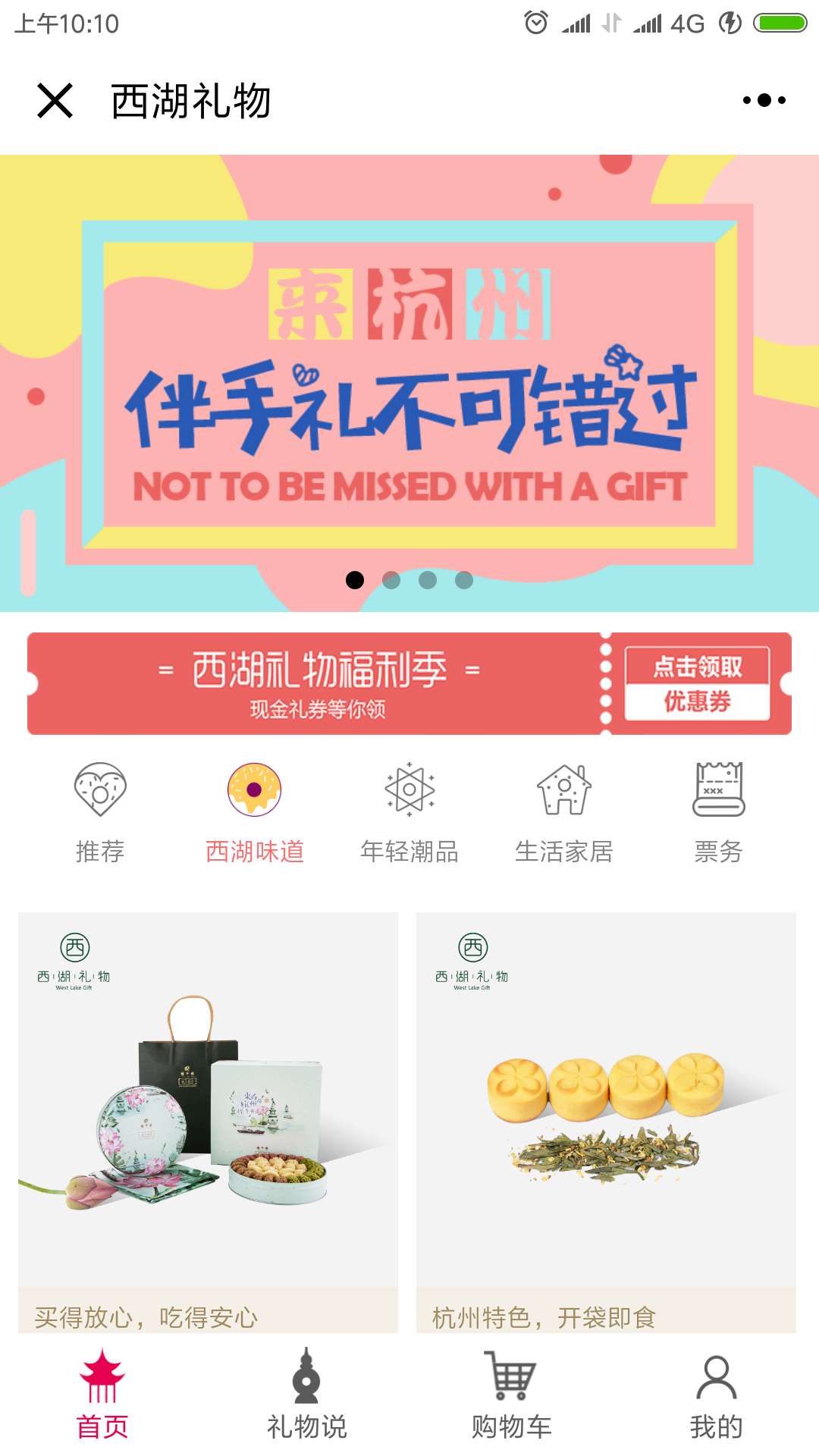Open the three-dot overflow menu
819x1456 pixels.
[x=764, y=100]
